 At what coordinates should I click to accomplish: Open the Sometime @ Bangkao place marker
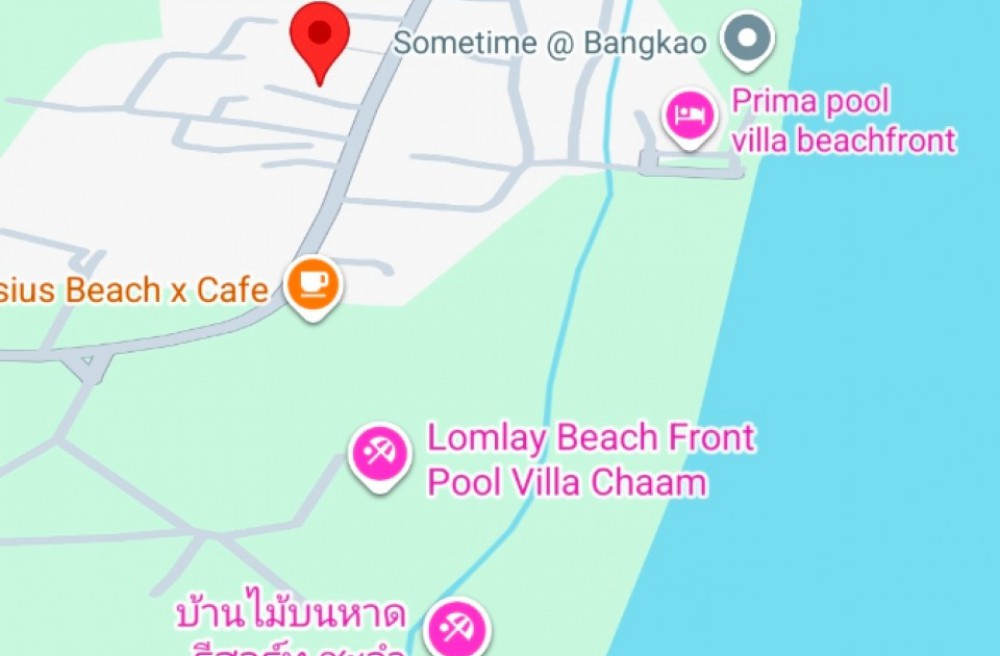748,41
